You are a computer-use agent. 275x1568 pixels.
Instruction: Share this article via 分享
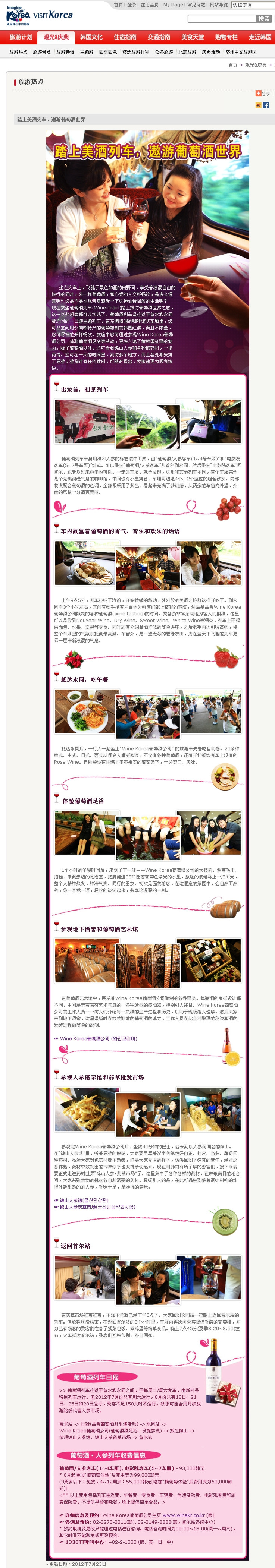[263, 94]
